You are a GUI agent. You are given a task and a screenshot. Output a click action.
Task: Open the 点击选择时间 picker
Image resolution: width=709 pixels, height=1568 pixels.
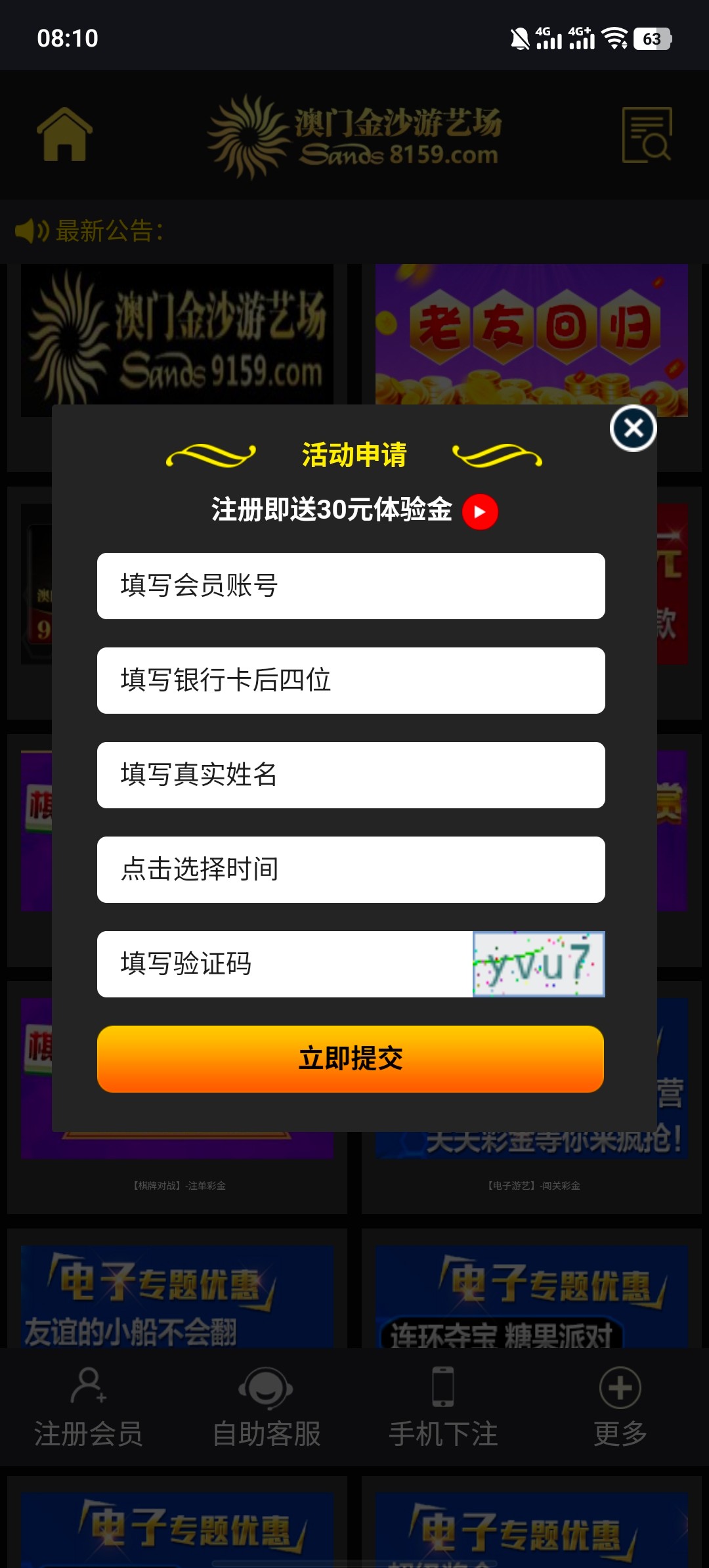pyautogui.click(x=351, y=869)
